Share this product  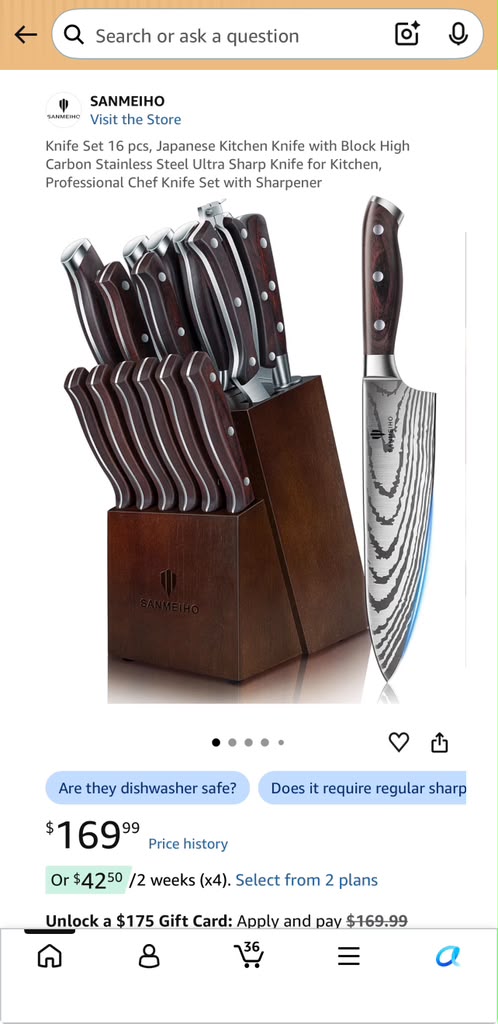440,742
